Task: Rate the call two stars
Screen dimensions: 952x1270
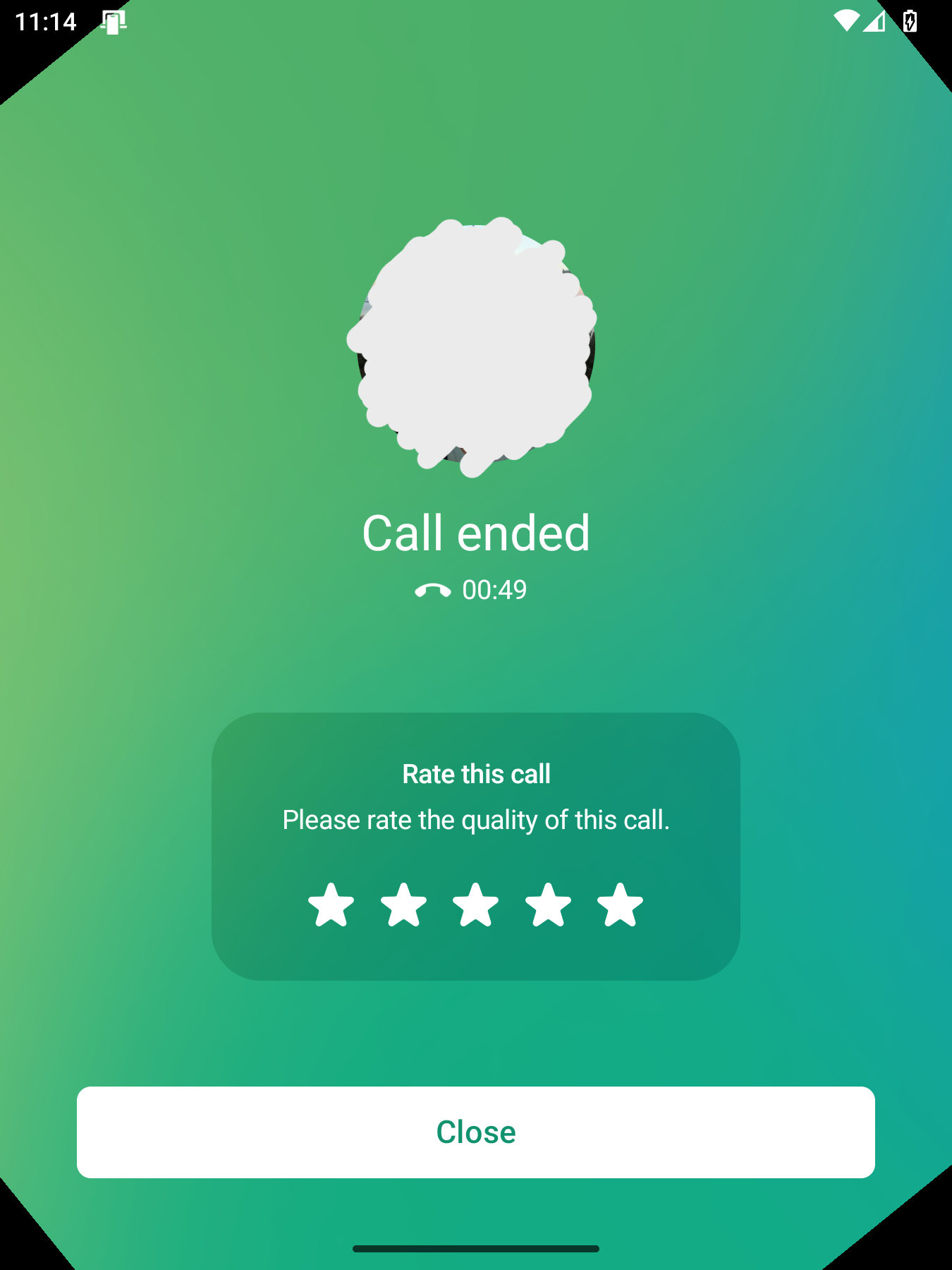Action: pyautogui.click(x=403, y=905)
